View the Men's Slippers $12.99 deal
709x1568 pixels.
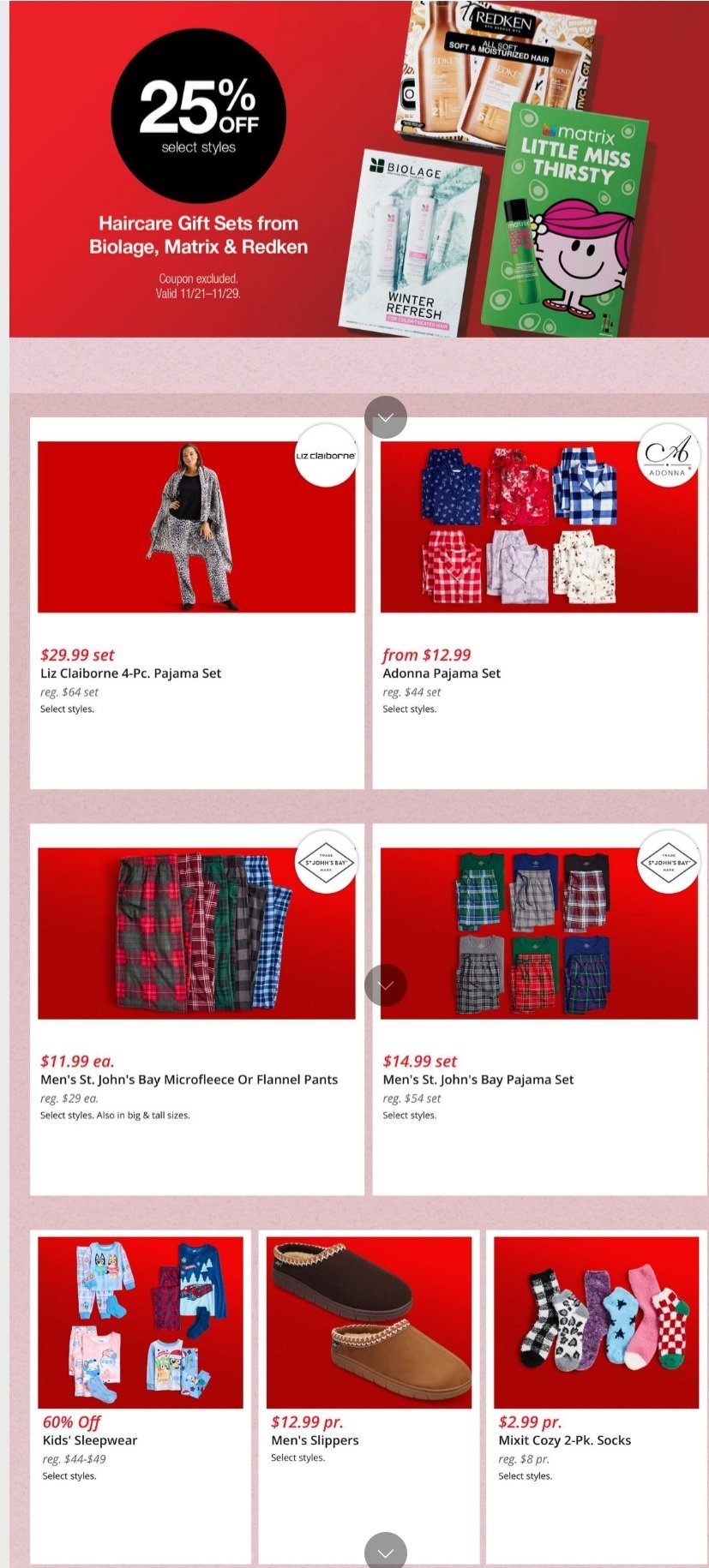click(x=369, y=1397)
